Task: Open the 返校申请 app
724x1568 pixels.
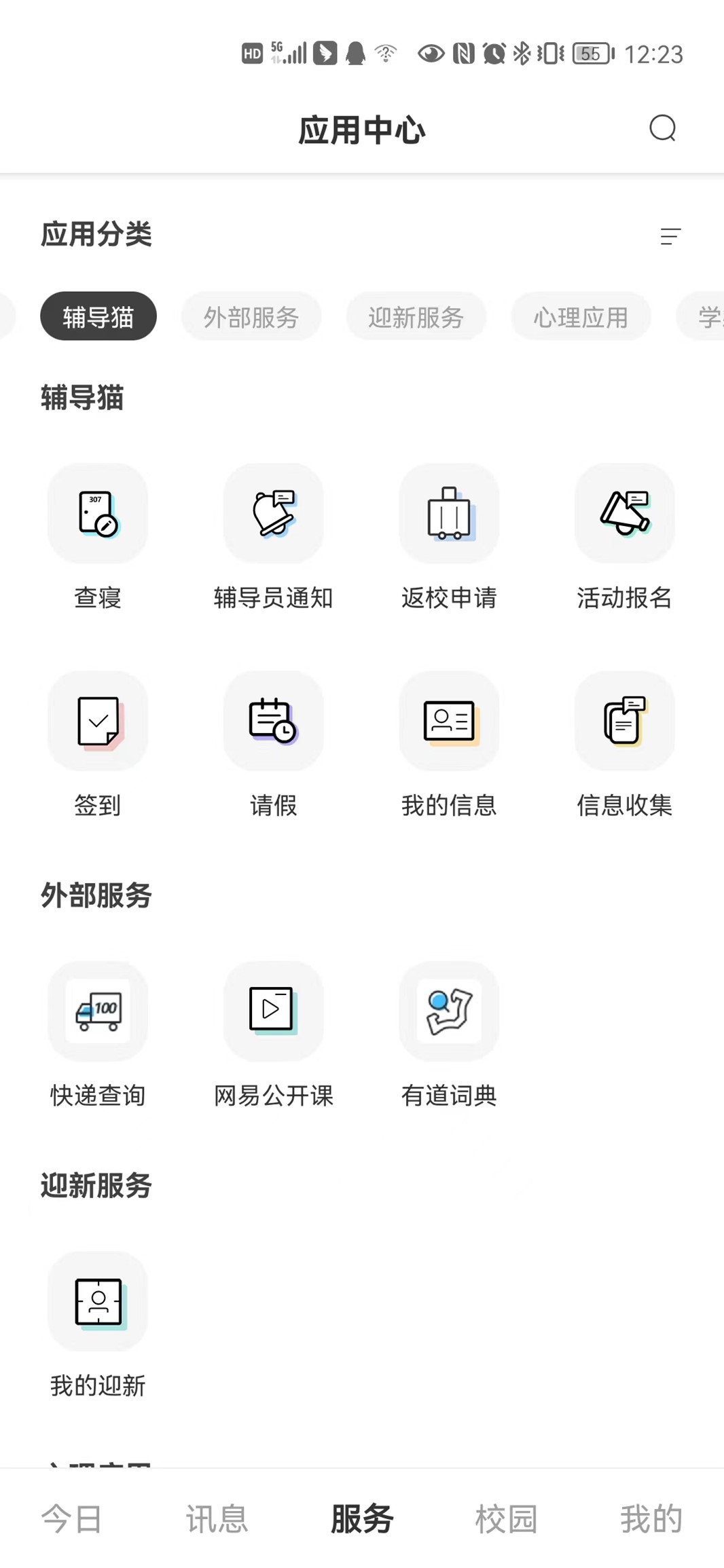Action: [x=449, y=514]
